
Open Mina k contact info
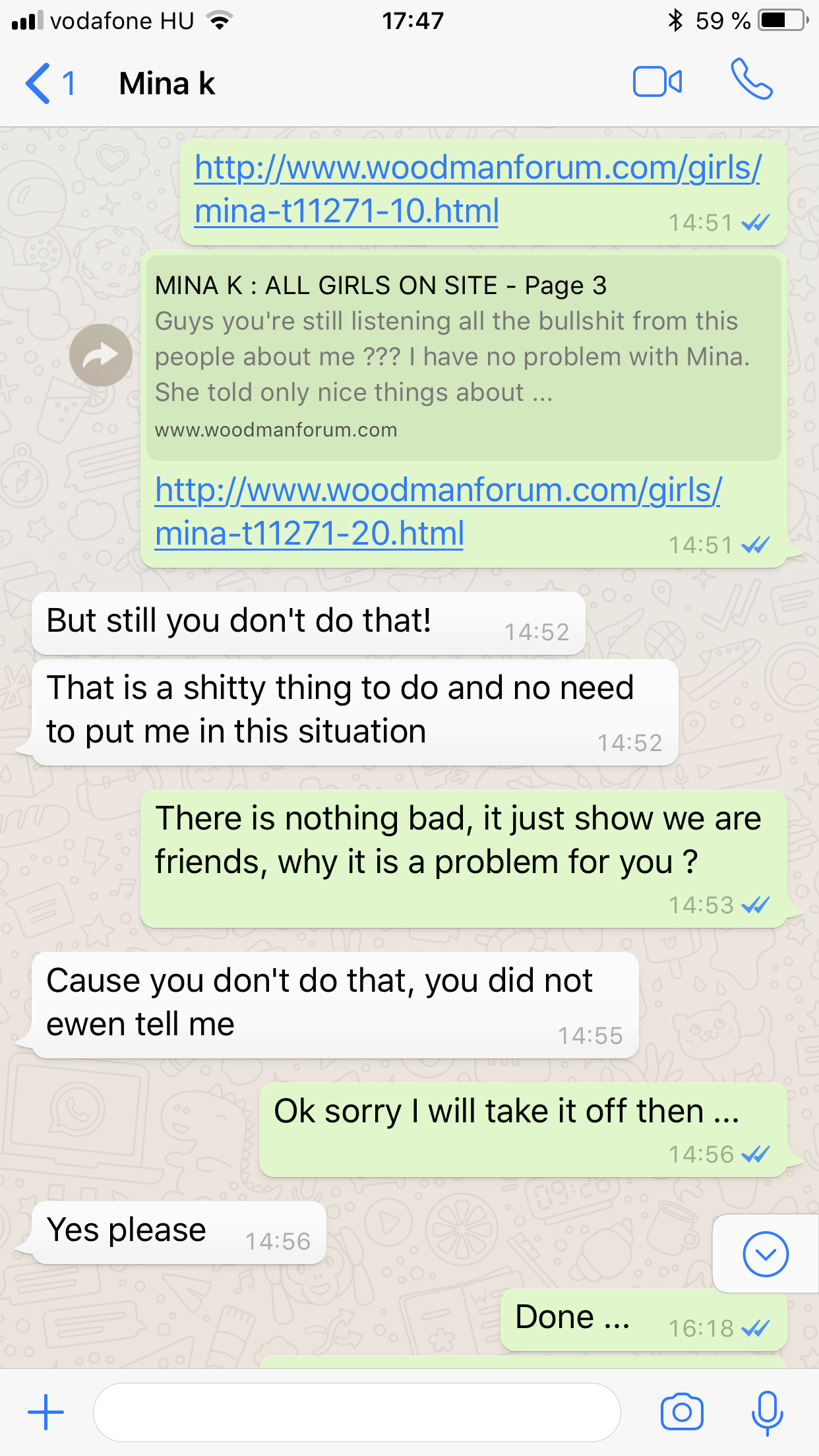coord(167,84)
